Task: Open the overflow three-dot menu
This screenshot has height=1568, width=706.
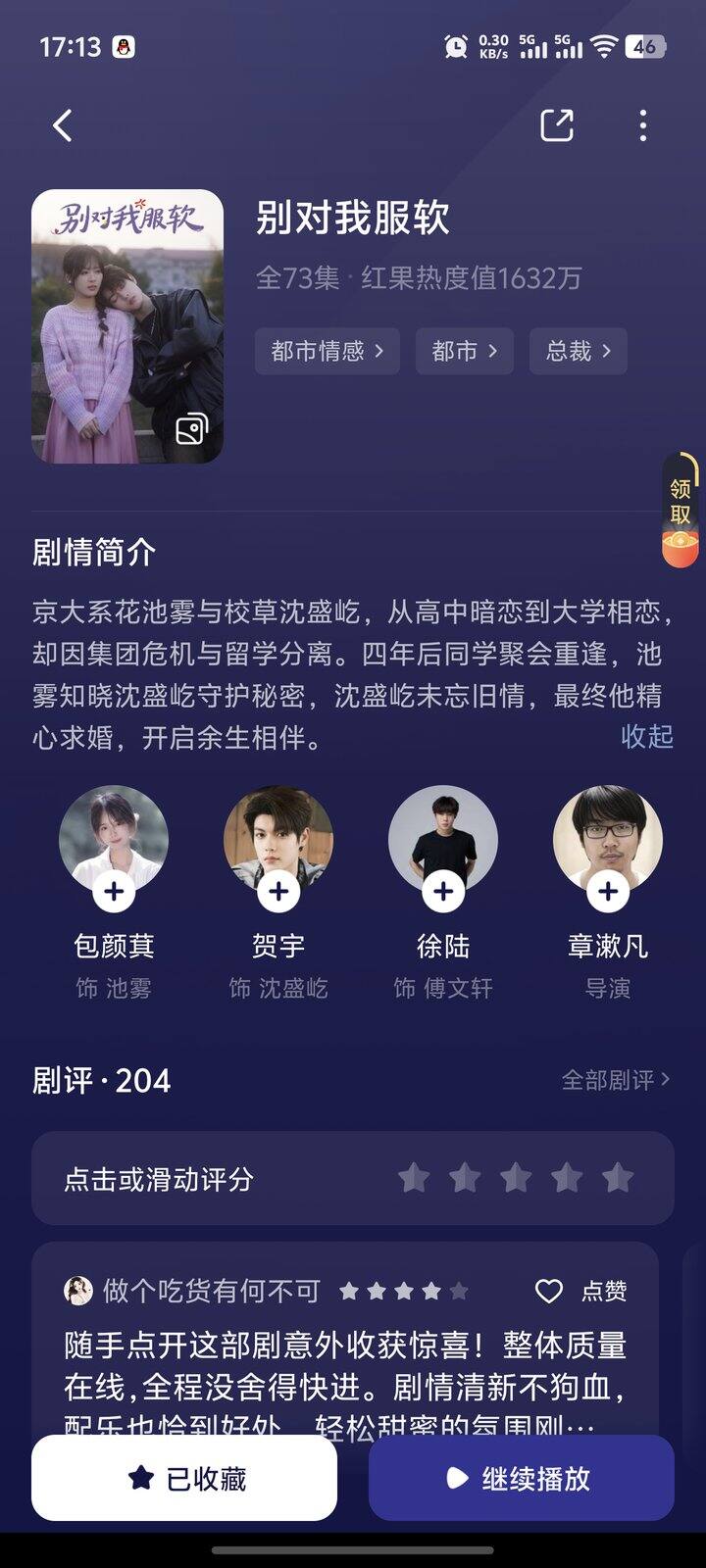Action: coord(642,125)
